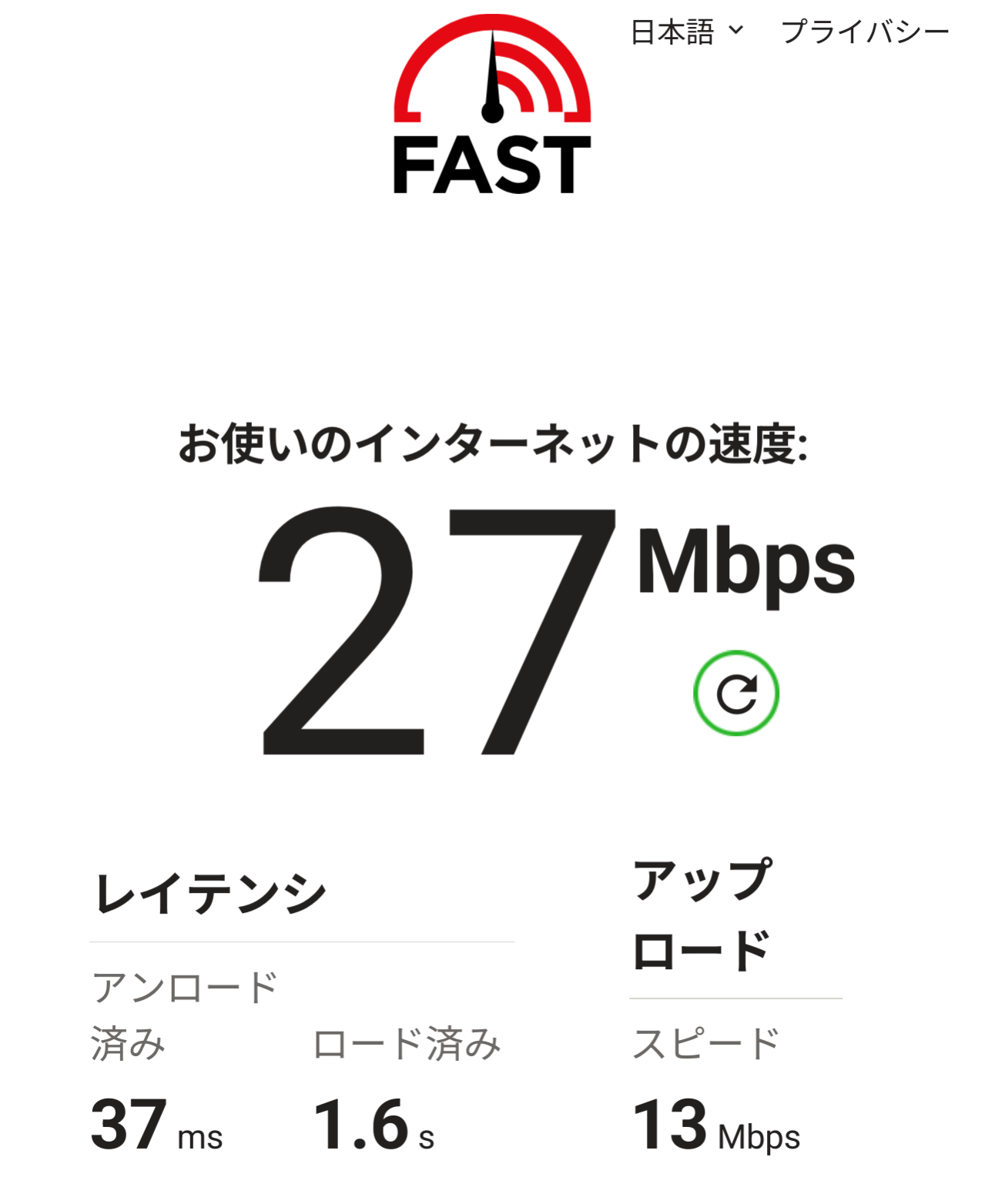Viewport: 985px width, 1204px height.
Task: Open the プライバシー link
Action: [864, 32]
